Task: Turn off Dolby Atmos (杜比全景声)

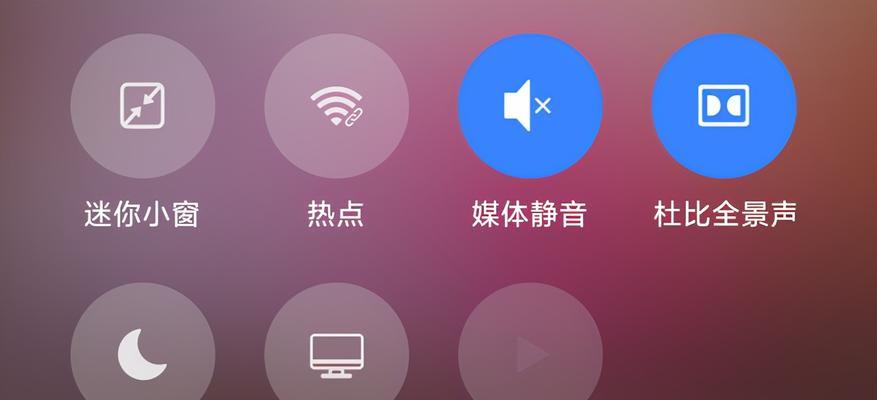Action: pyautogui.click(x=724, y=106)
